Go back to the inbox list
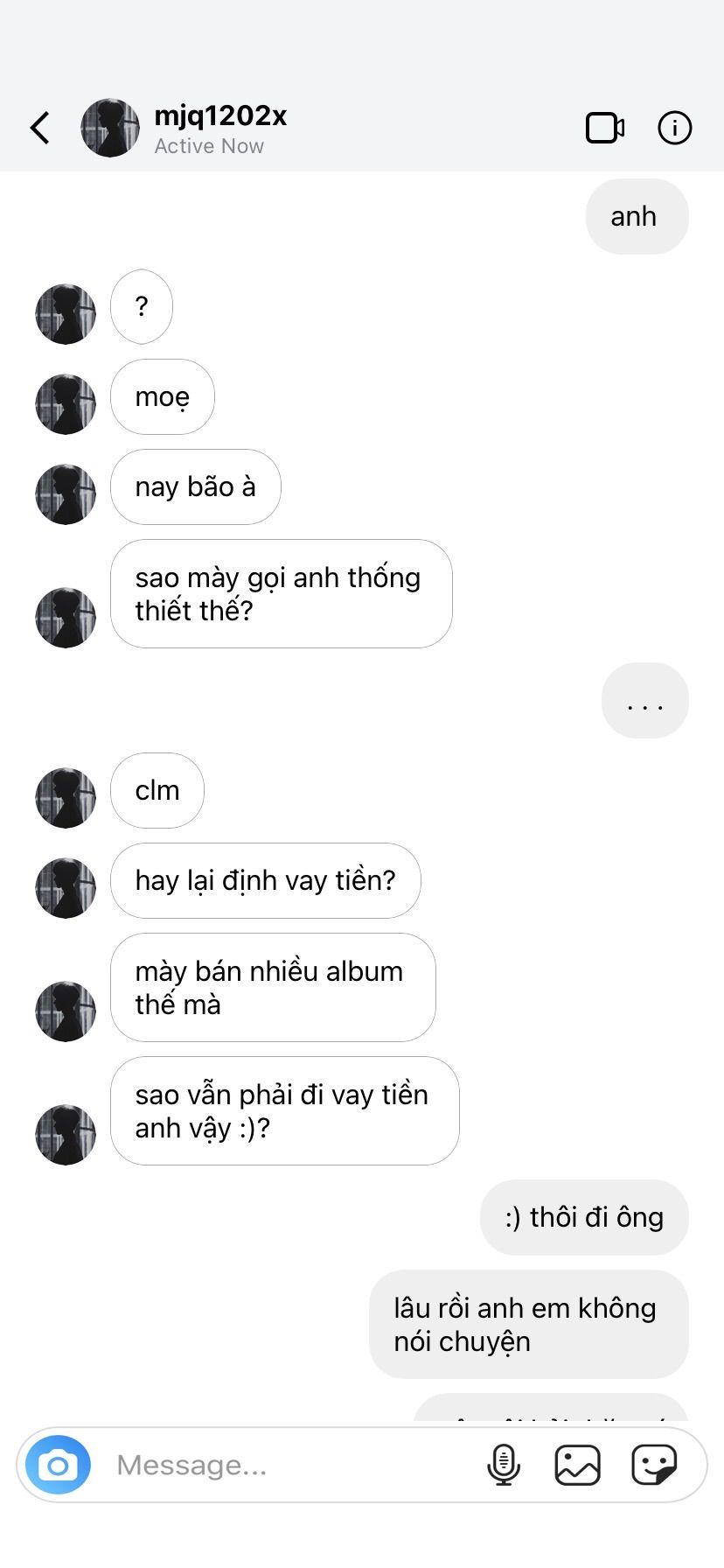The width and height of the screenshot is (724, 1568). 40,128
